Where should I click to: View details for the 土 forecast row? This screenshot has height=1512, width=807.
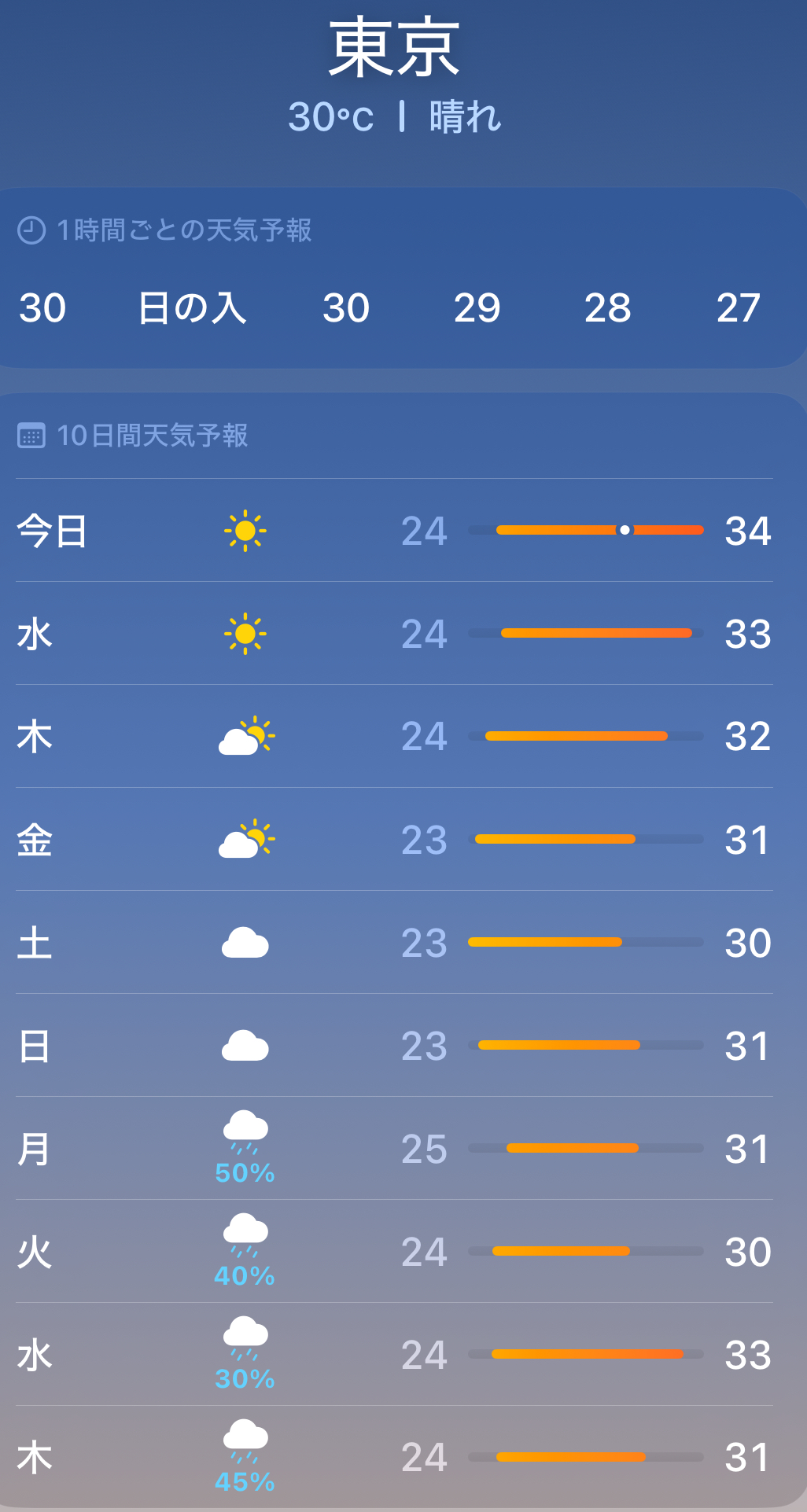(394, 942)
